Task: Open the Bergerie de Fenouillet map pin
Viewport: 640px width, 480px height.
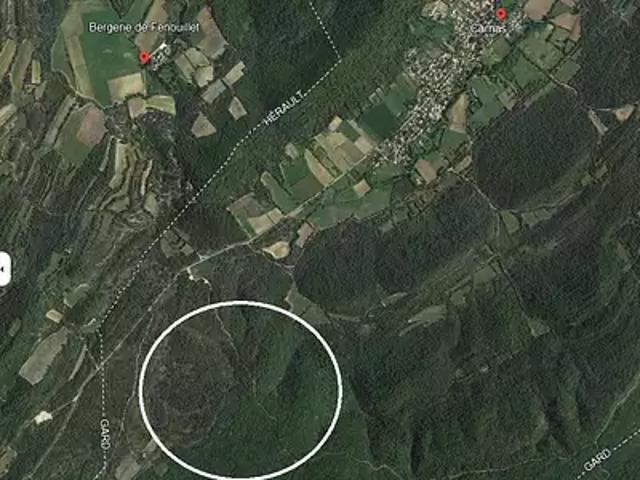Action: click(144, 57)
